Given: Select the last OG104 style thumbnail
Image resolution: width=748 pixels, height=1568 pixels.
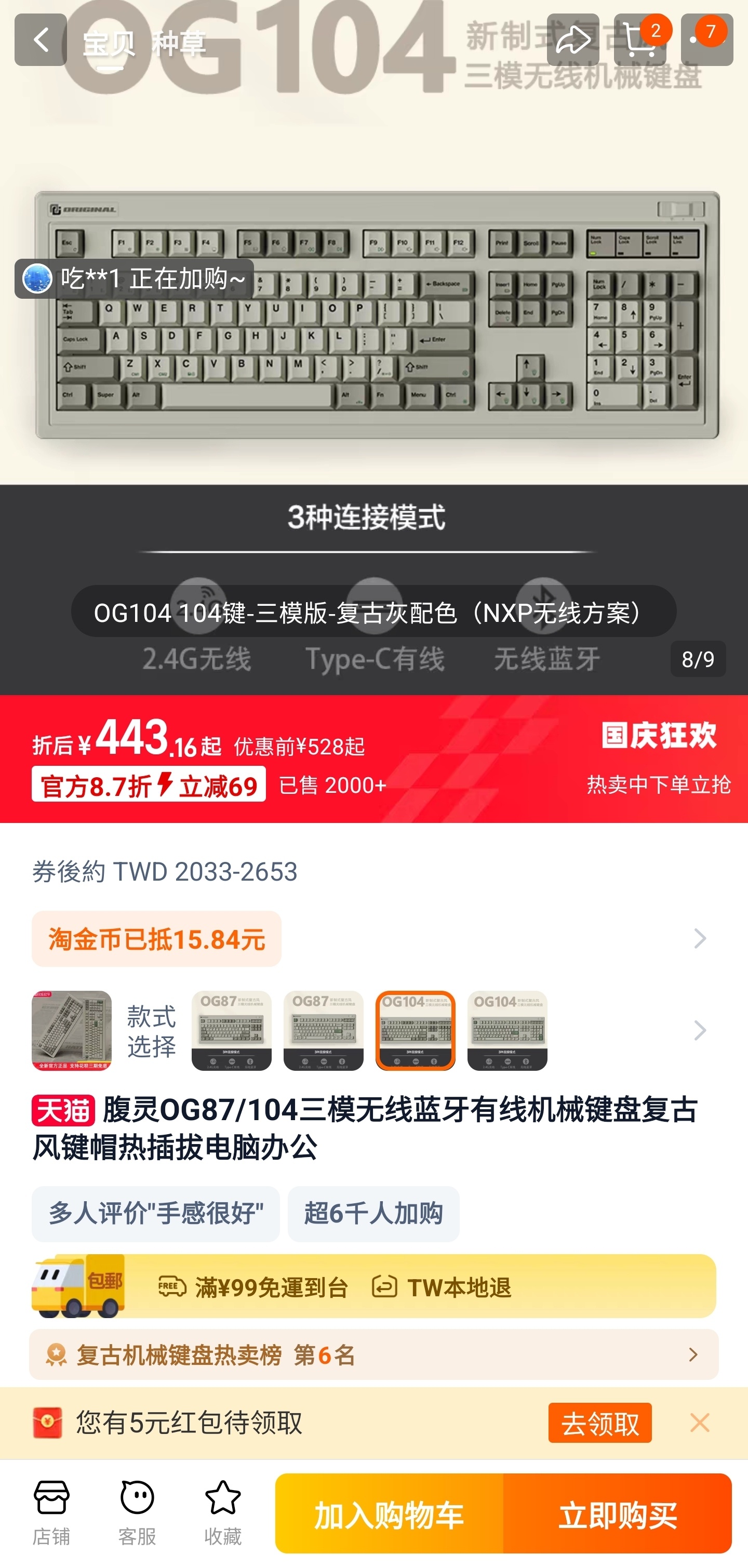Looking at the screenshot, I should [x=507, y=1030].
